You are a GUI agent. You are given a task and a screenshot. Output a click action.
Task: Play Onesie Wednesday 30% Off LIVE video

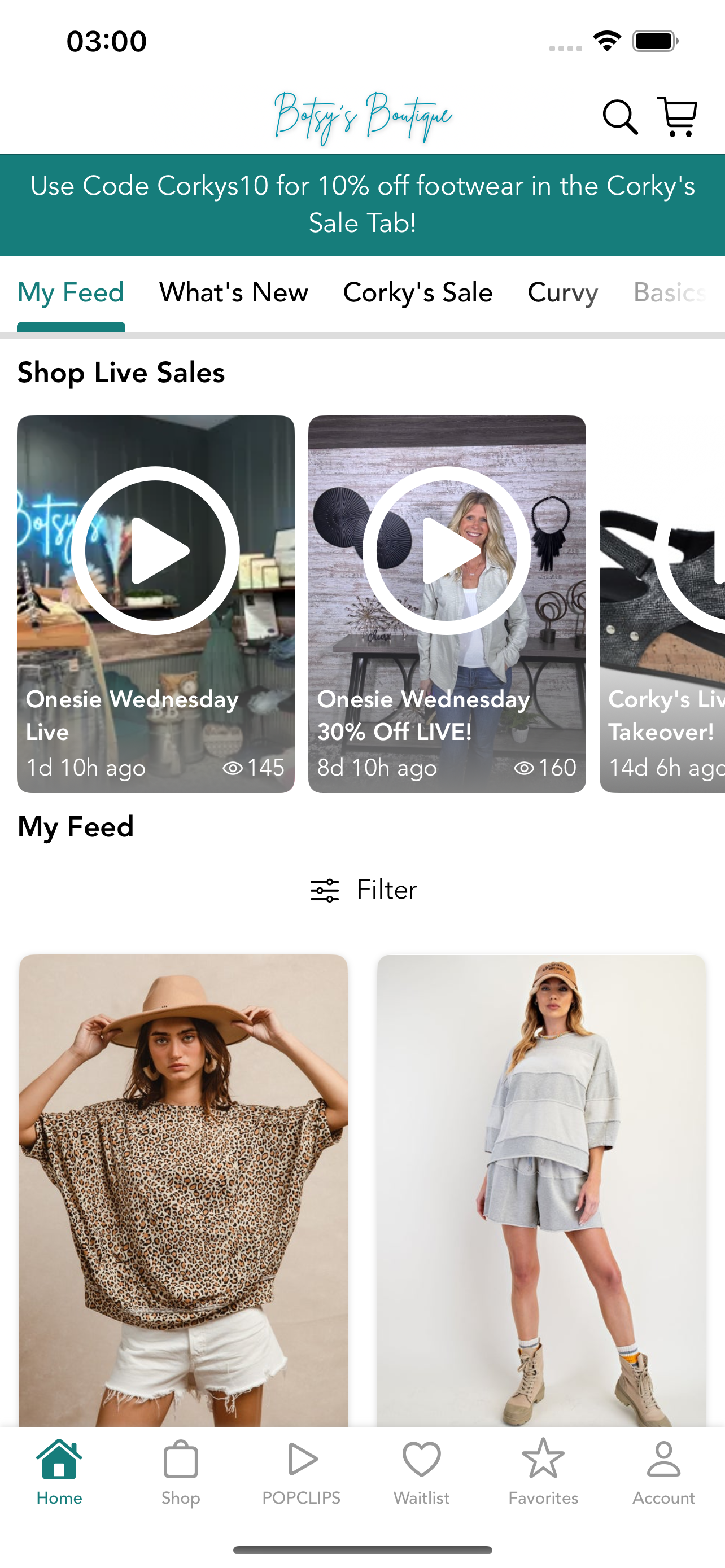coord(447,604)
